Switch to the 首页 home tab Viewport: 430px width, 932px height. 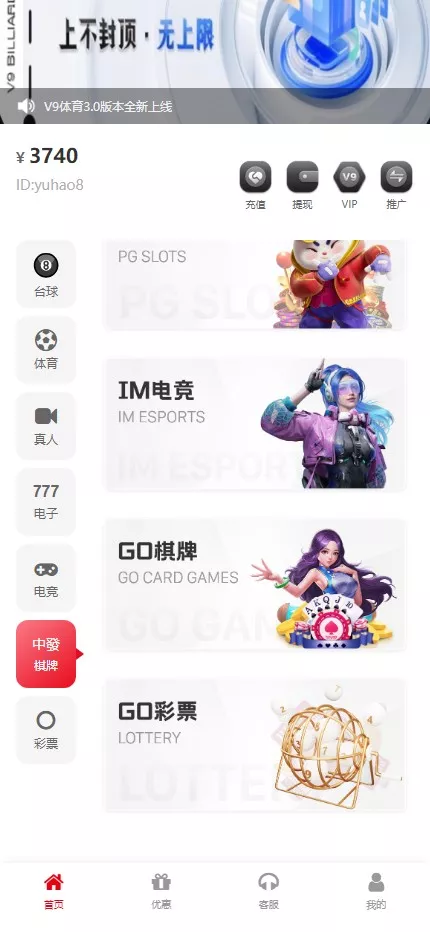pos(54,892)
